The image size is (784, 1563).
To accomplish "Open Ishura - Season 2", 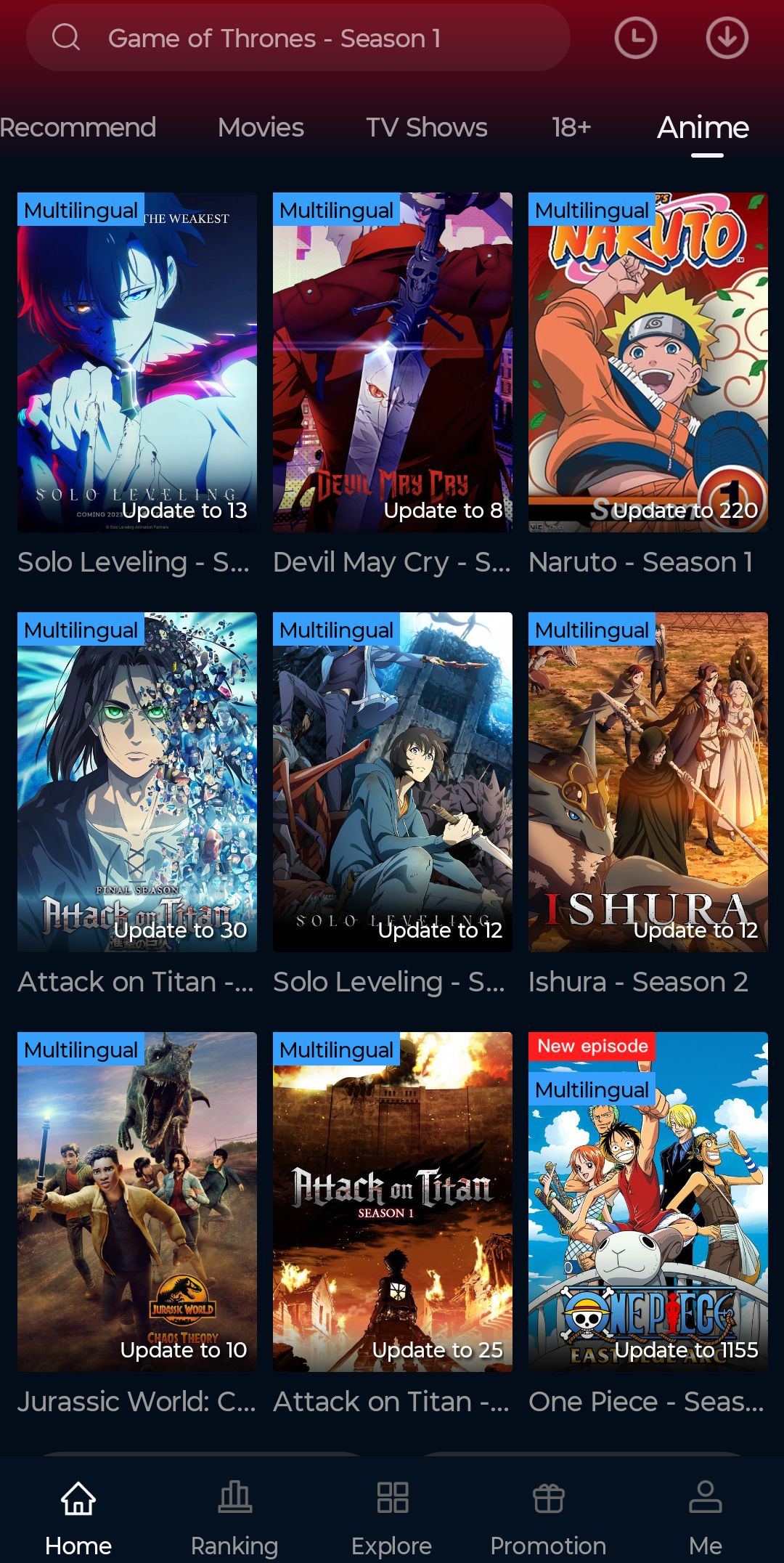I will pos(648,781).
